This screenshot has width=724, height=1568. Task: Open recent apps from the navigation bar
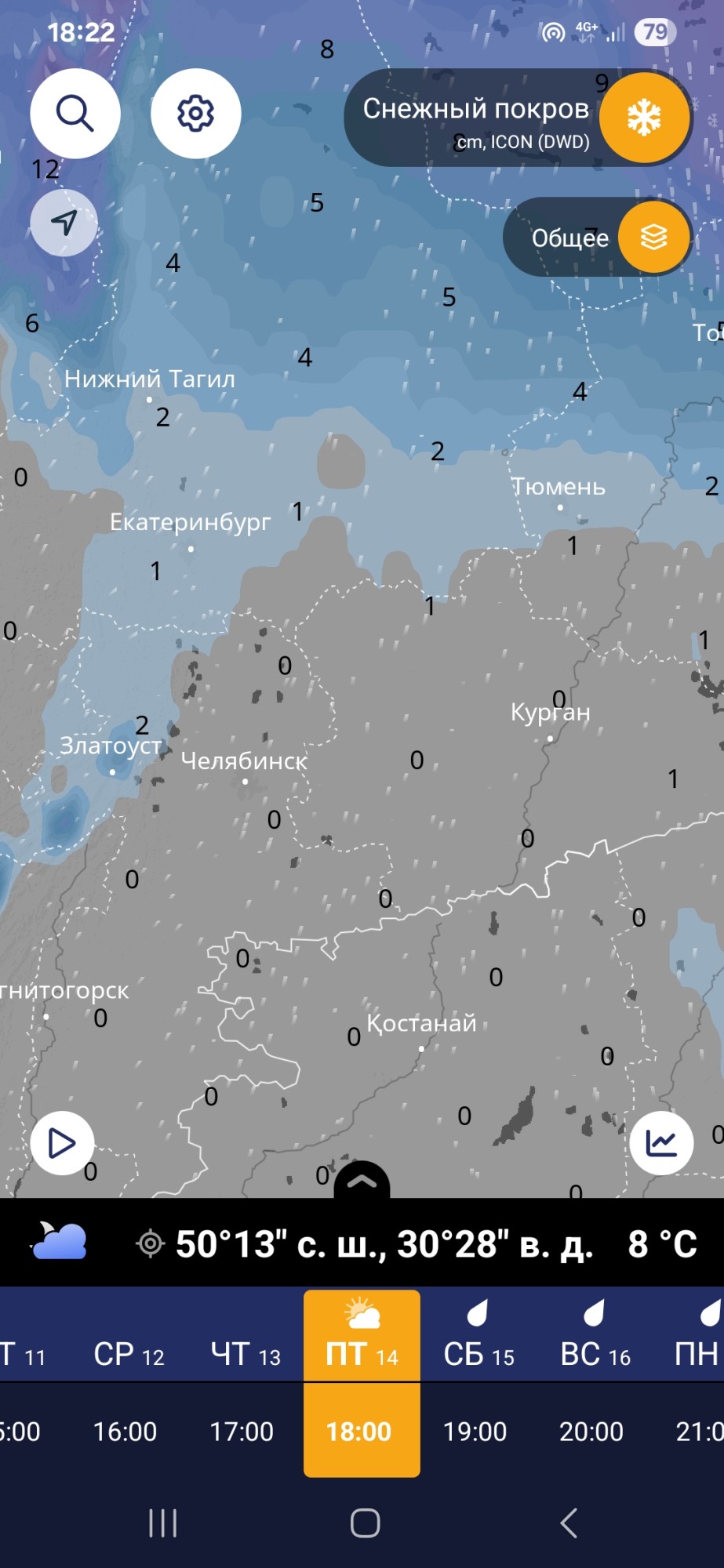click(162, 1523)
